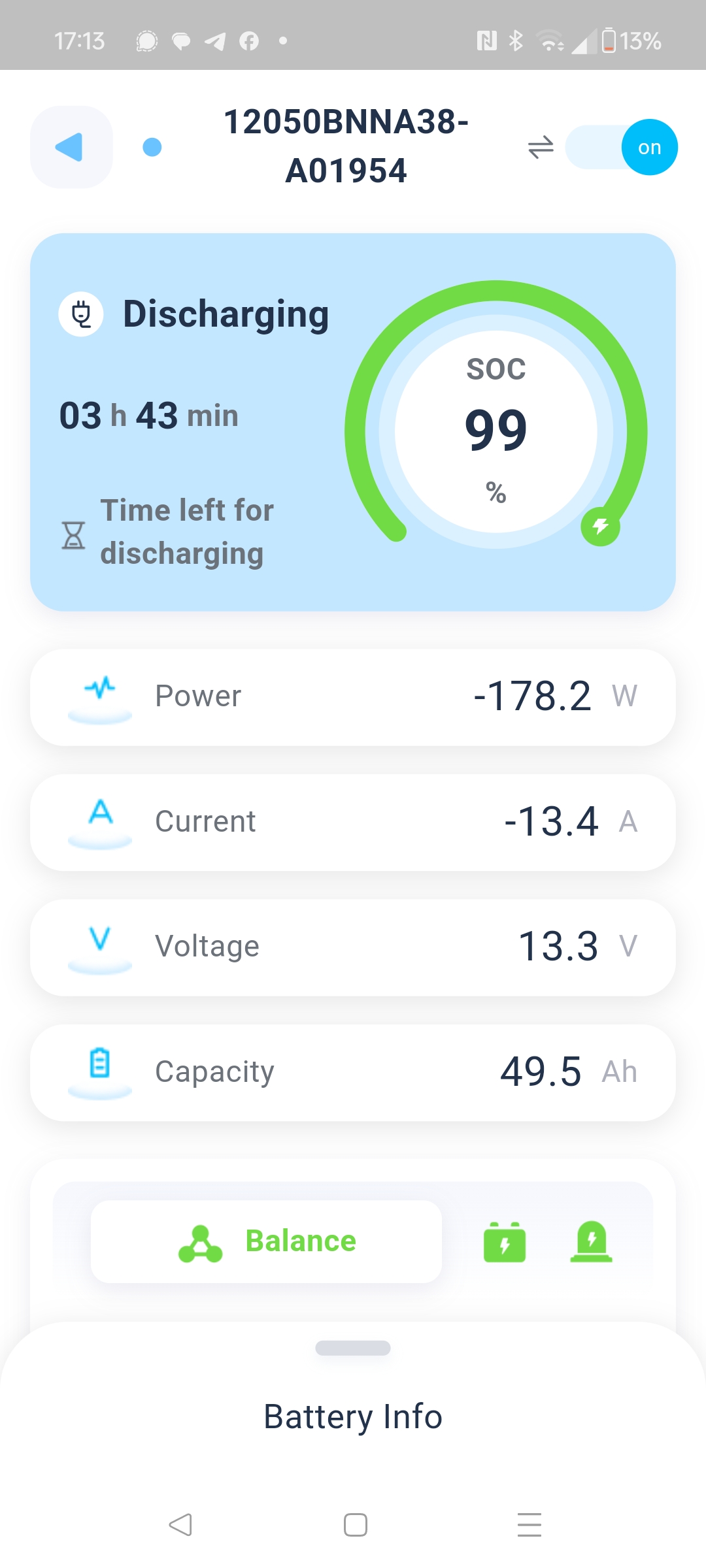Tap the switch arrows icon beside the toggle
Image resolution: width=706 pixels, height=1568 pixels.
click(541, 147)
